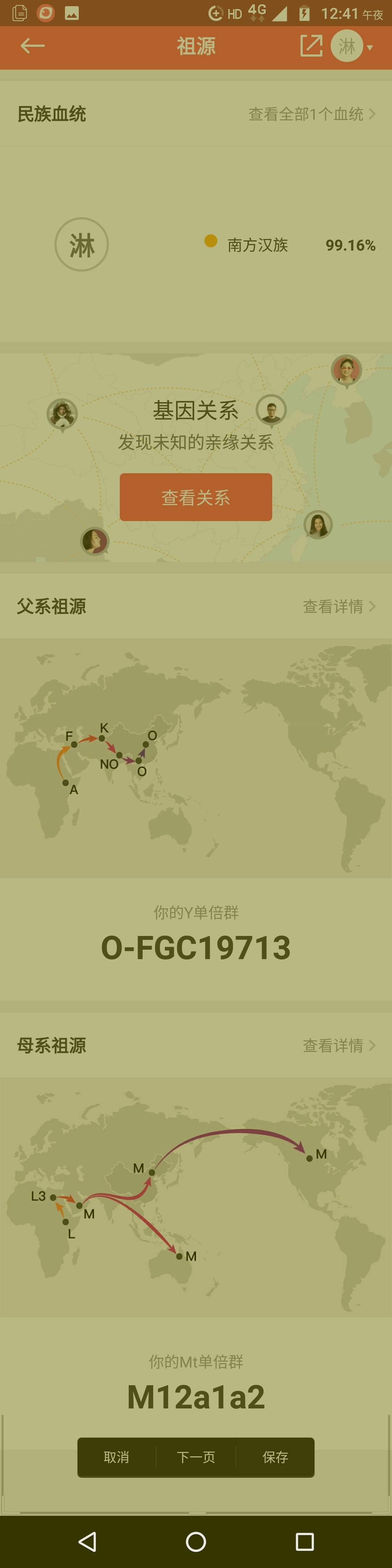Tap 保存 to save the screenshot
The width and height of the screenshot is (392, 1568).
[x=275, y=1457]
